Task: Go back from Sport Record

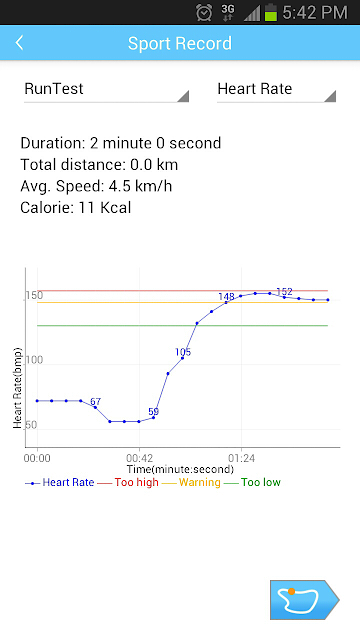Action: (19, 43)
